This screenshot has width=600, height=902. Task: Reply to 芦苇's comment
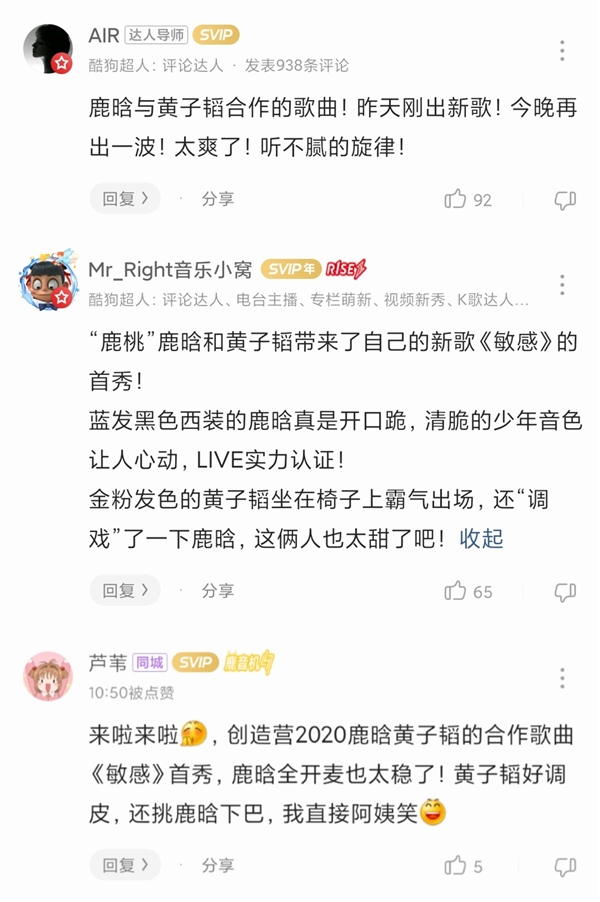coord(124,865)
